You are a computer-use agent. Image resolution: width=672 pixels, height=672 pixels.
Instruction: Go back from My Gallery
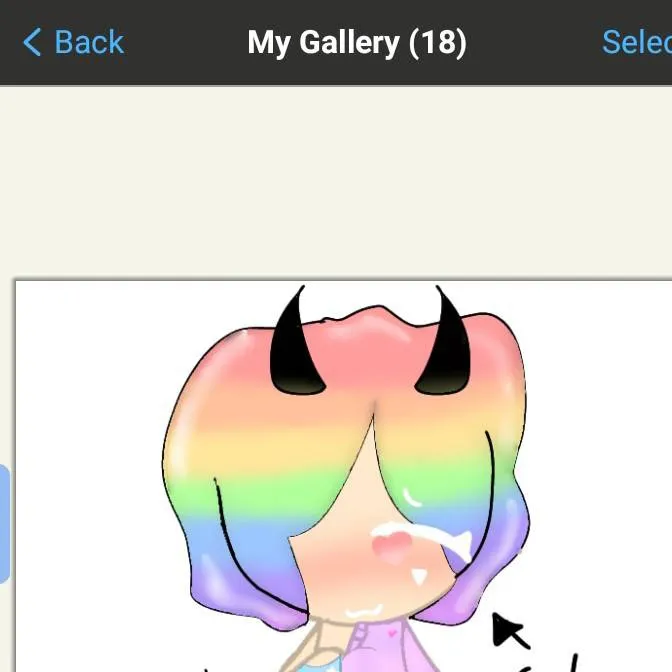click(x=72, y=43)
